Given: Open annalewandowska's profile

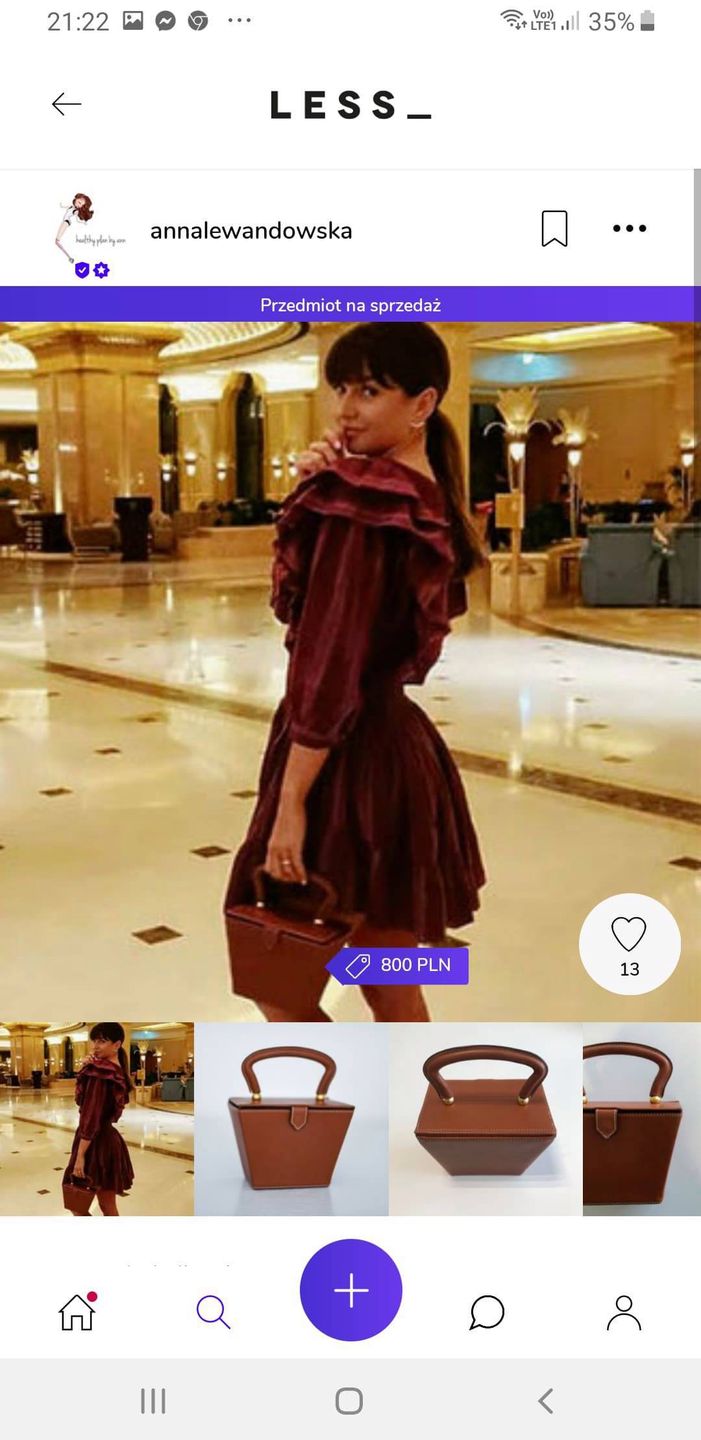Looking at the screenshot, I should 250,231.
